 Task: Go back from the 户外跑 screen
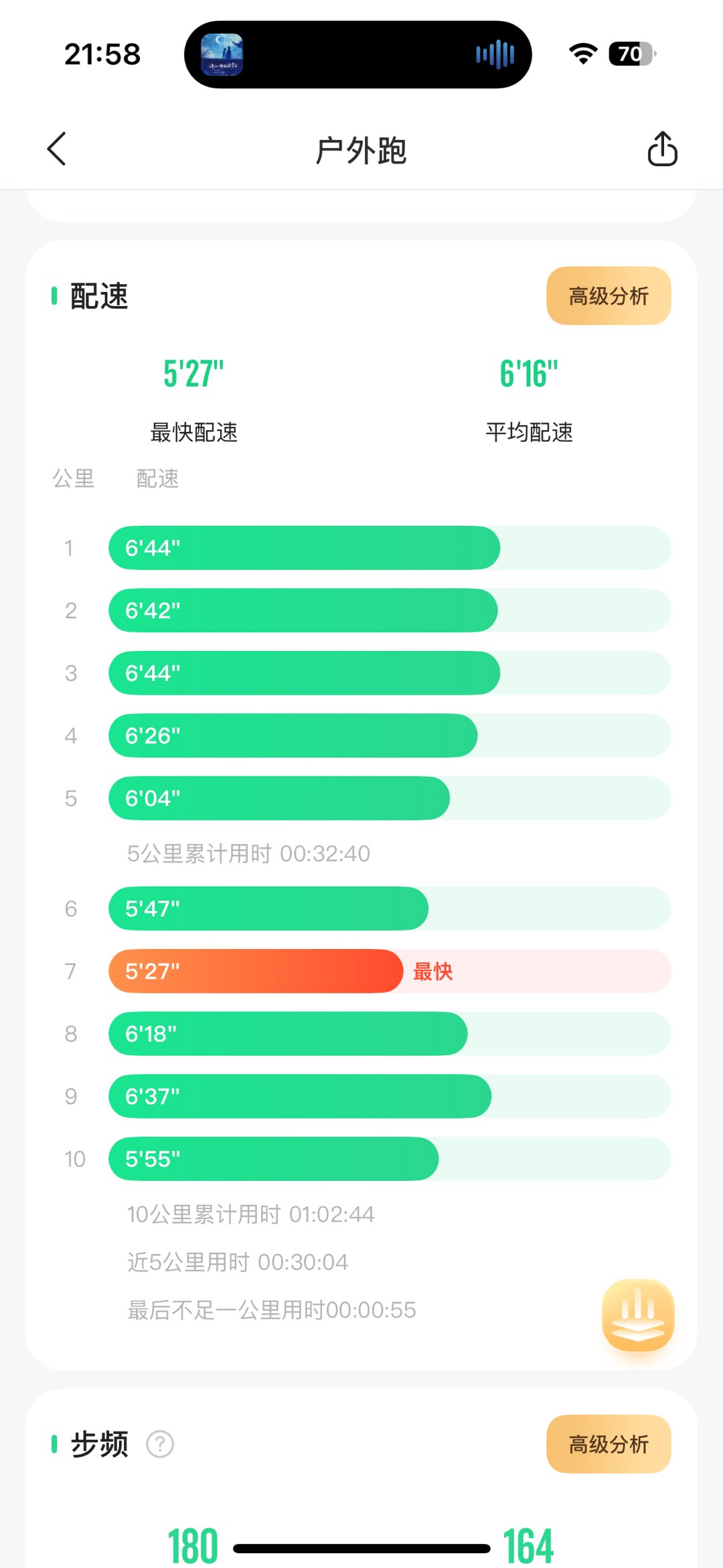tap(57, 149)
